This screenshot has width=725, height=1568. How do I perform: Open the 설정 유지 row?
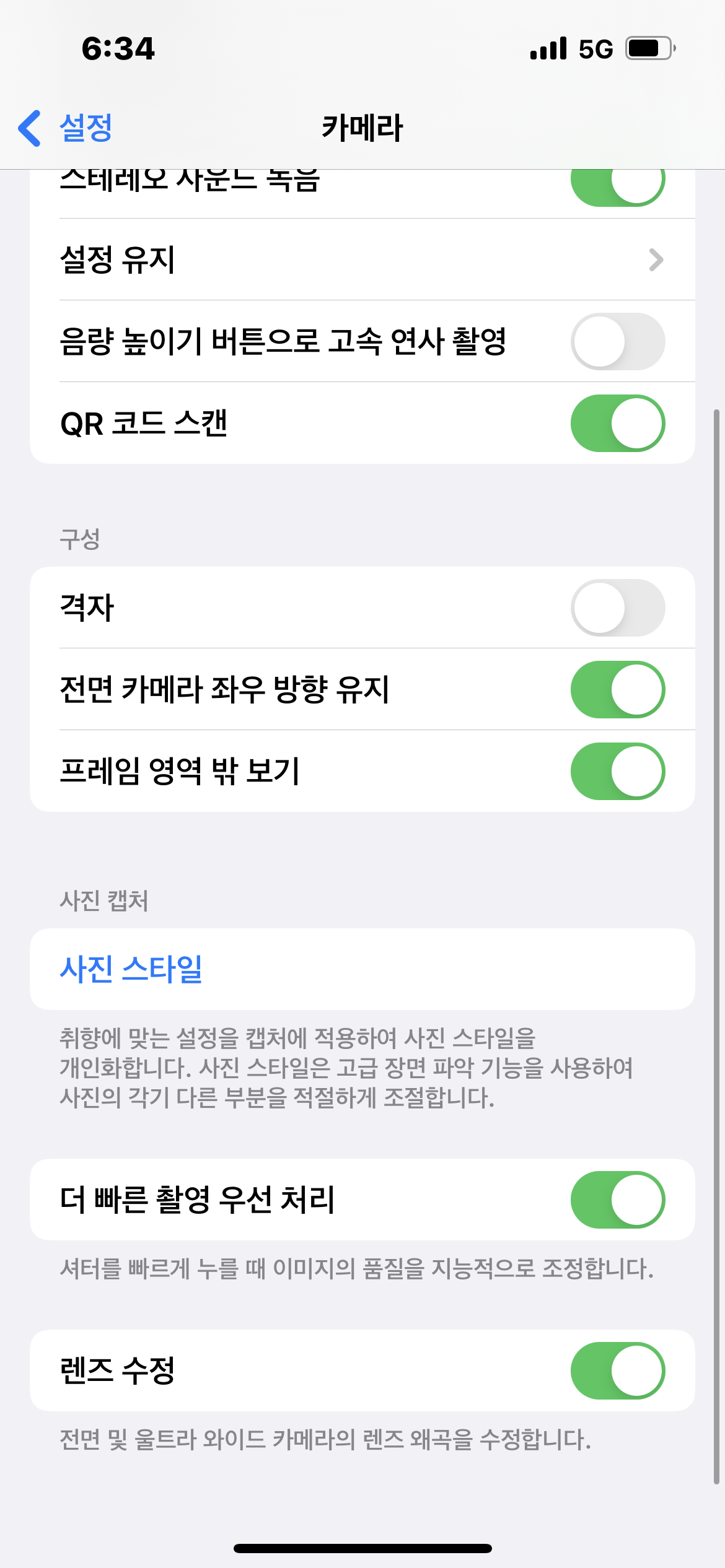pyautogui.click(x=362, y=259)
